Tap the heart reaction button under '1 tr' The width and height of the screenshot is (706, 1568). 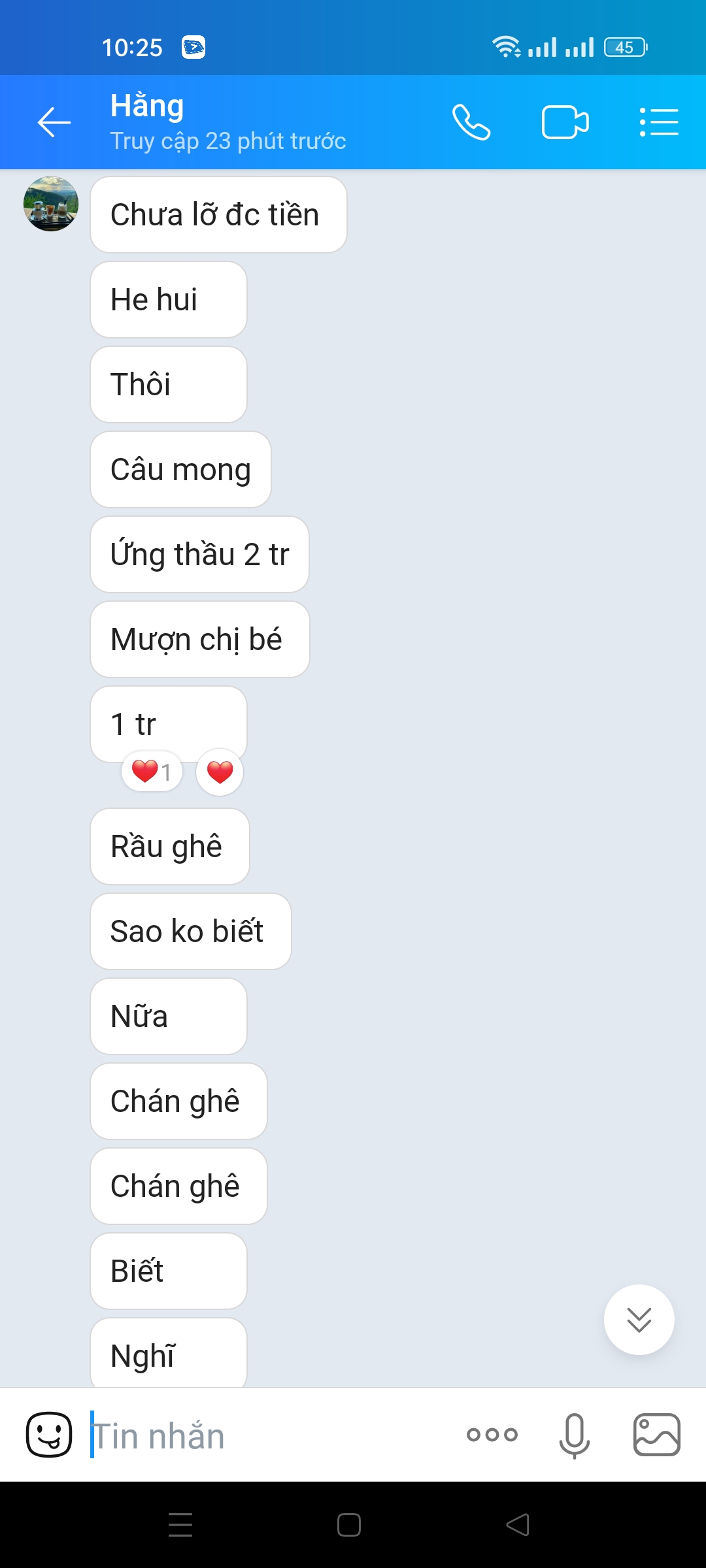(220, 772)
